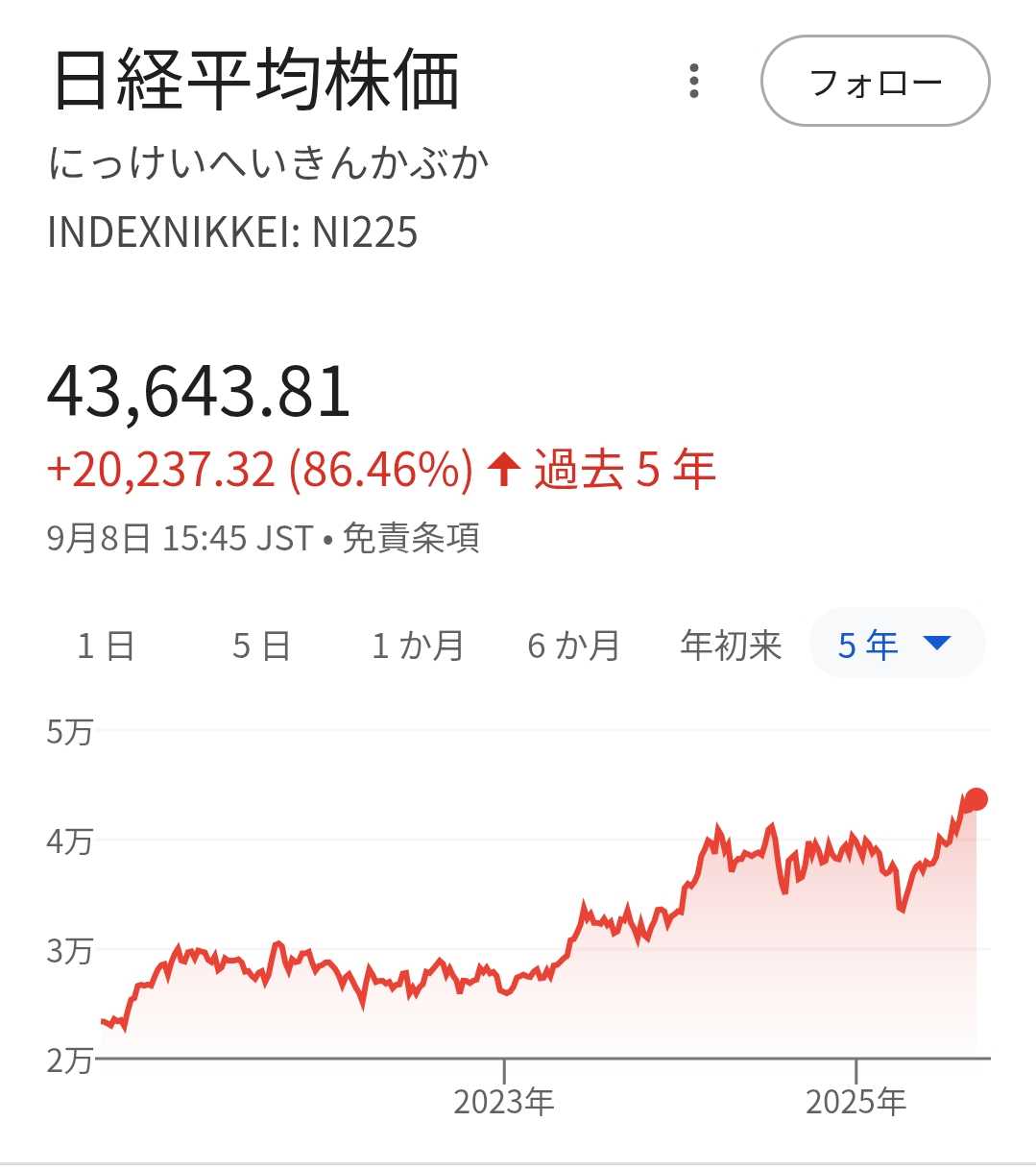This screenshot has width=1036, height=1170.
Task: Open the three-dot overflow menu
Action: [694, 82]
